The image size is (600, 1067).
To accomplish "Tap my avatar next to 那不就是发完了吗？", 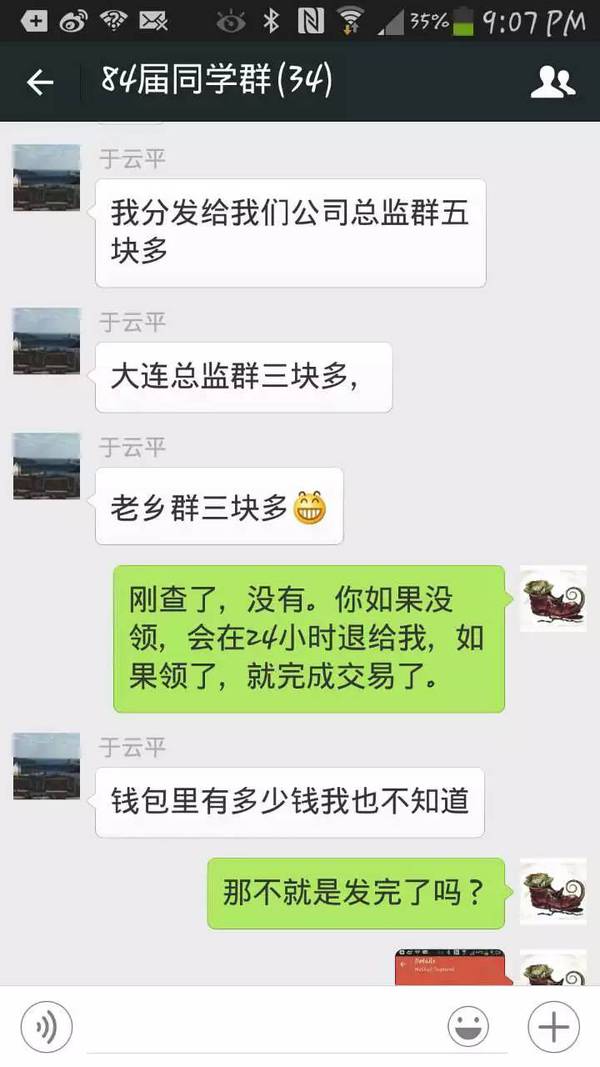I will (x=553, y=890).
